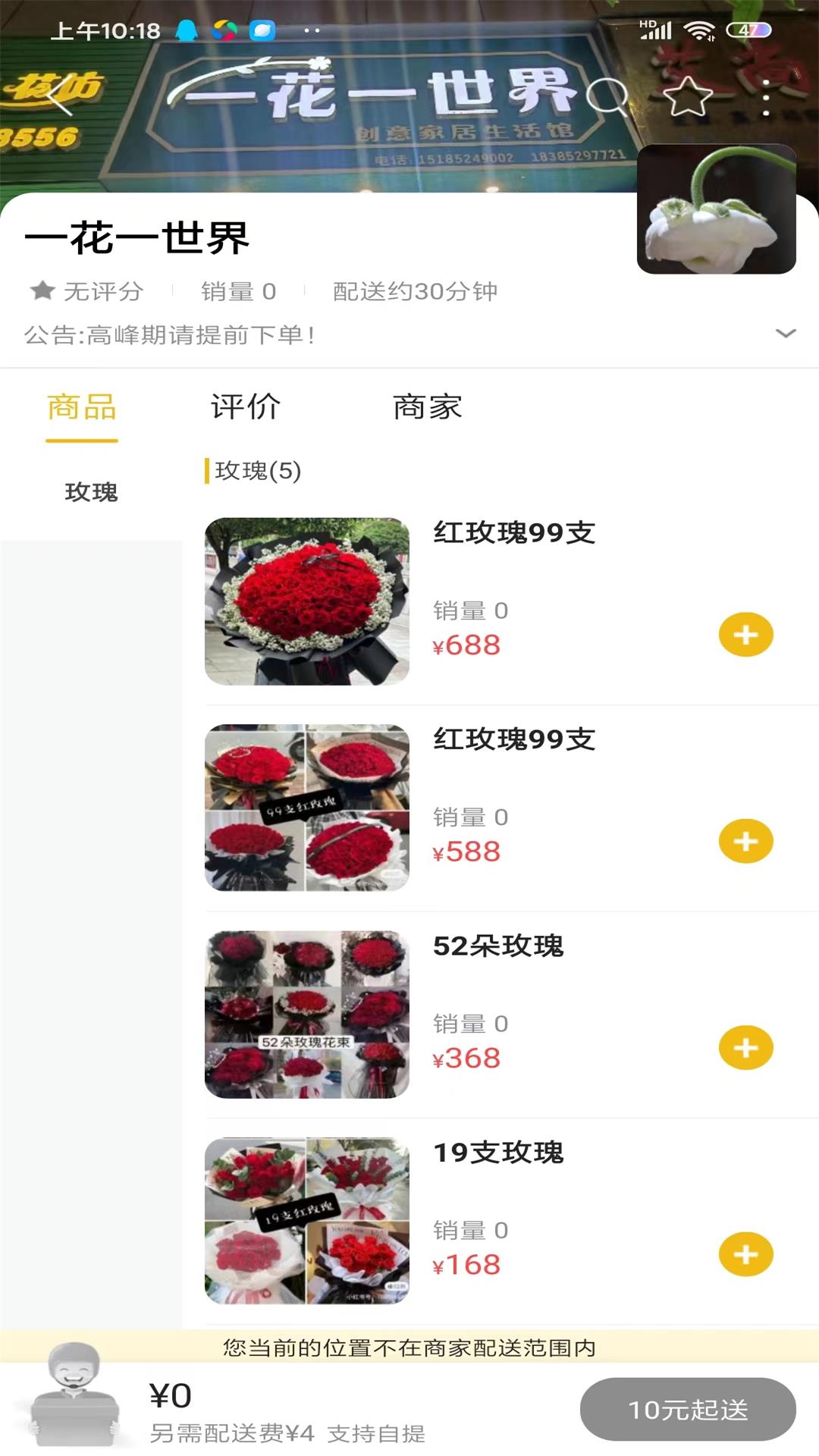Switch to the 商家 tab

pyautogui.click(x=428, y=408)
